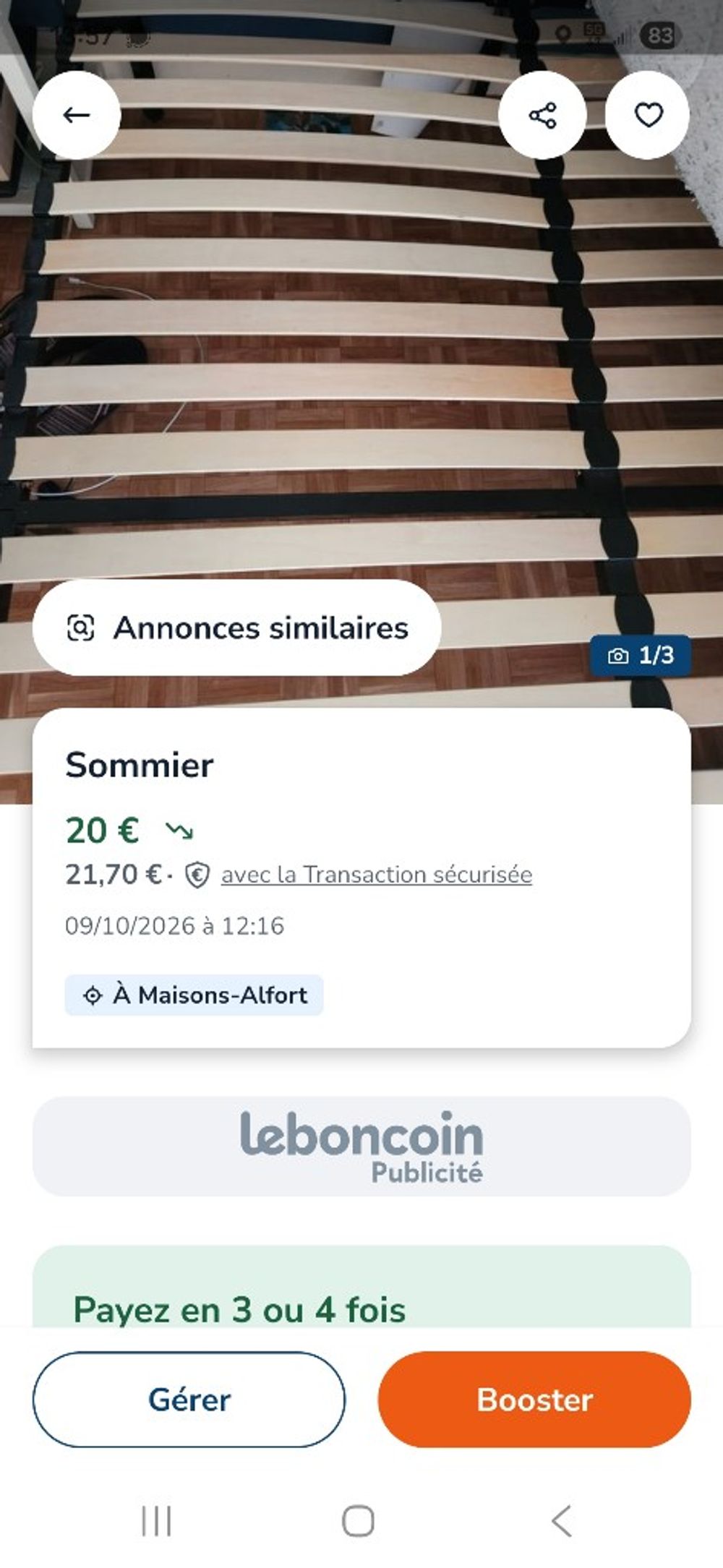Open recent apps from navigation bar

(156, 1521)
